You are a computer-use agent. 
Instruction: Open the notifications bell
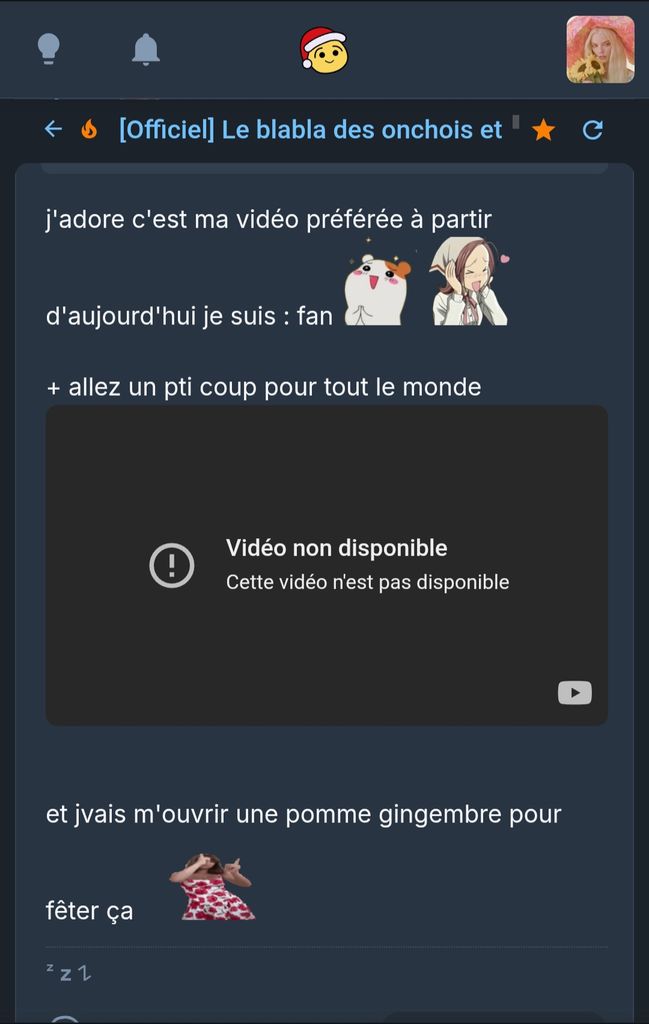coord(146,49)
